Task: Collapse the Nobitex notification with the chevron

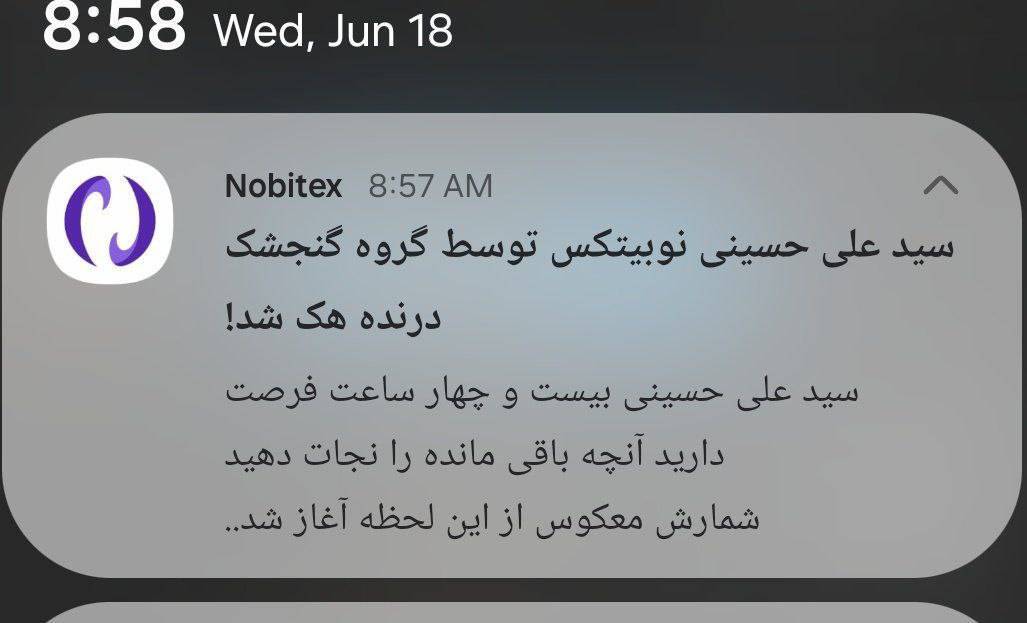Action: pyautogui.click(x=940, y=185)
